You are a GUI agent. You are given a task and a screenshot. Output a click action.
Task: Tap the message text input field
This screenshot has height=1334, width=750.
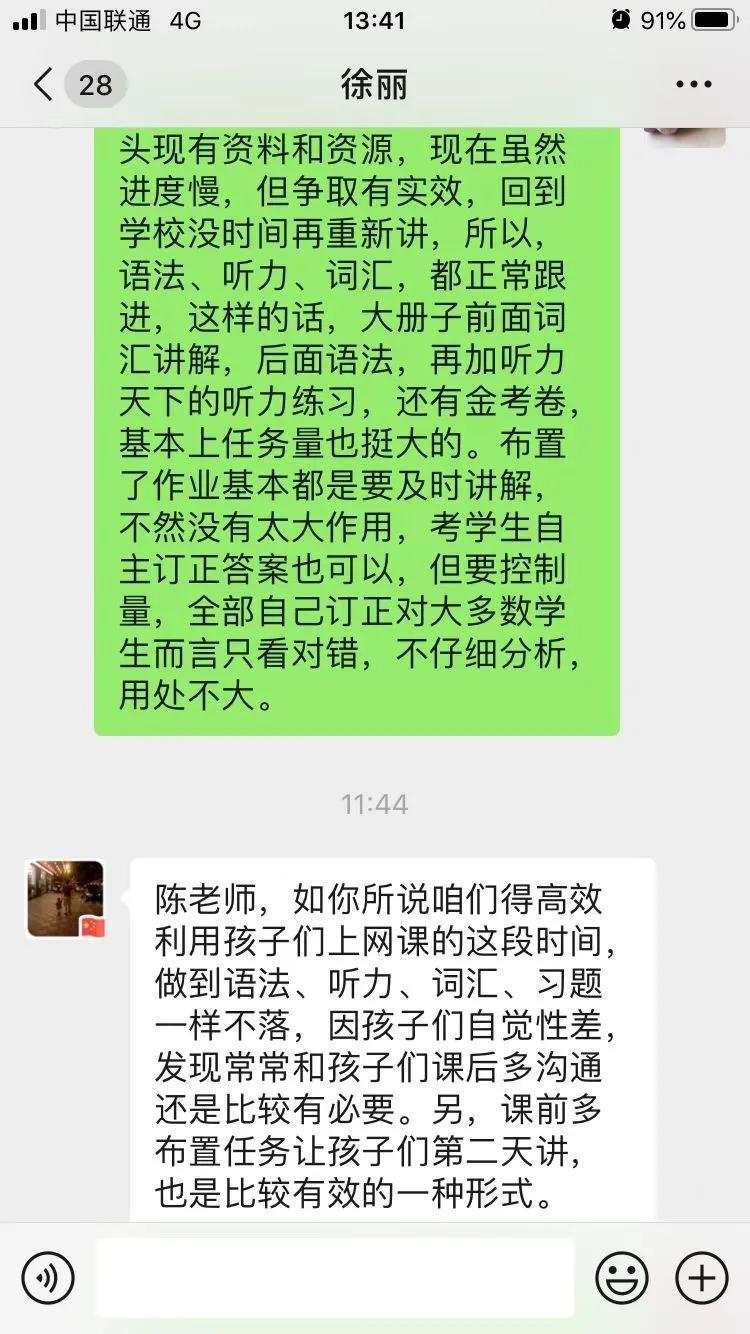[x=335, y=1277]
